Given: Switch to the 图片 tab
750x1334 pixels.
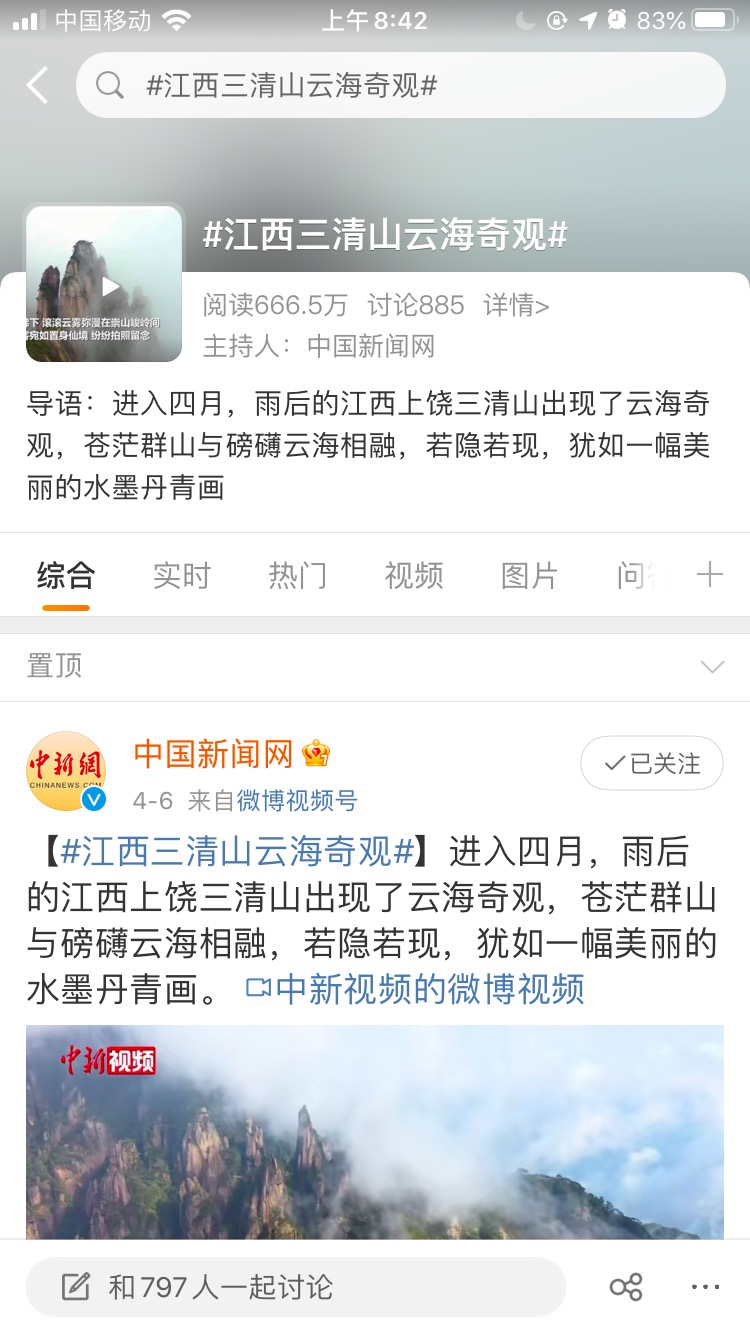Looking at the screenshot, I should [529, 576].
